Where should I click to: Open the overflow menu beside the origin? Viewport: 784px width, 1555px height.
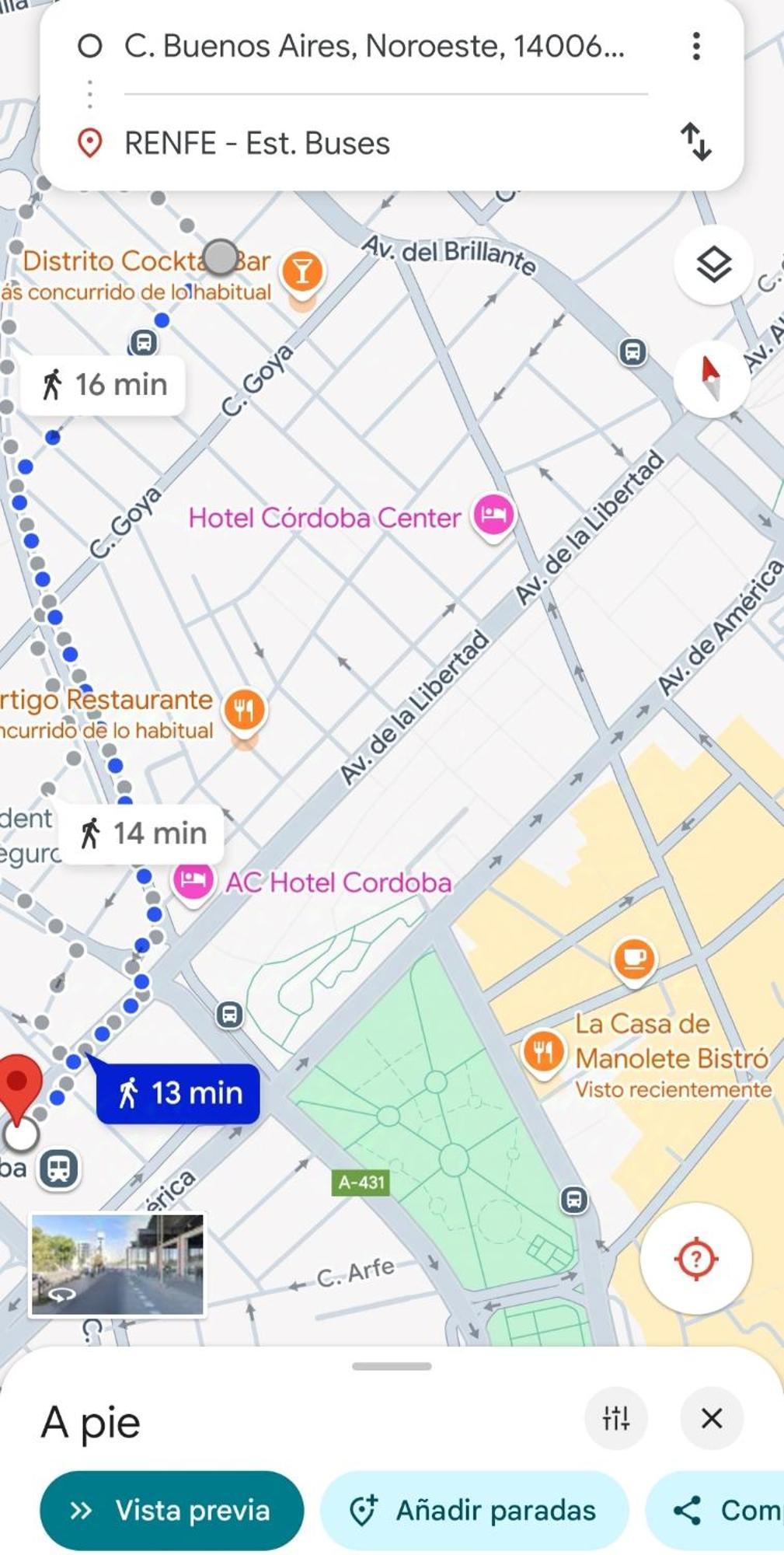click(696, 47)
